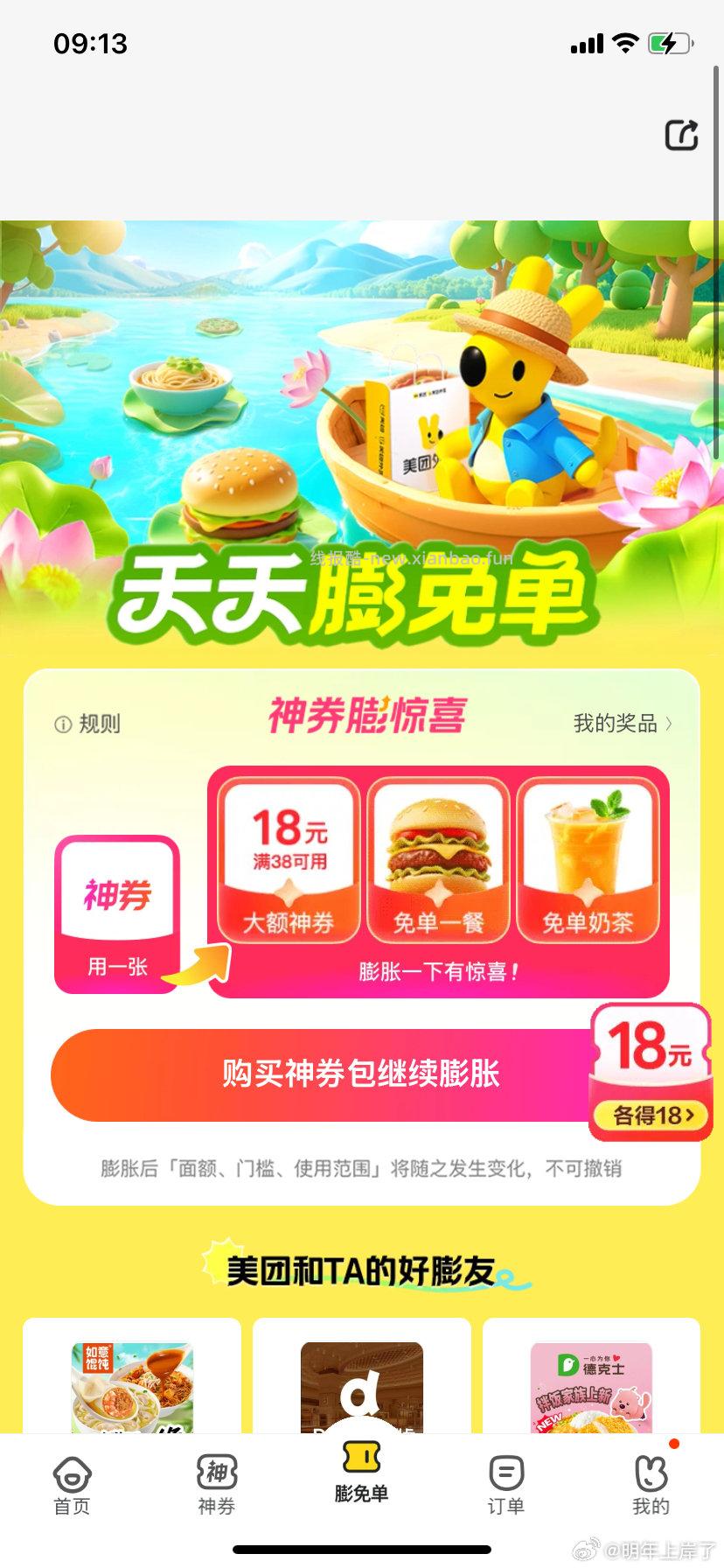This screenshot has height=1568, width=724.
Task: Open the 我的 profile tab
Action: [x=651, y=1486]
